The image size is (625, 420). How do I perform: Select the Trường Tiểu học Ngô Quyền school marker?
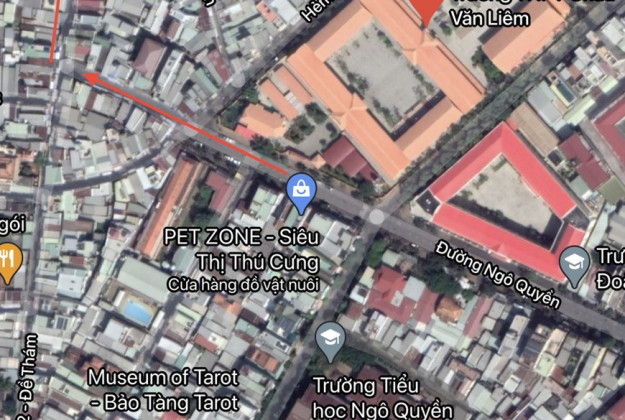tap(329, 341)
